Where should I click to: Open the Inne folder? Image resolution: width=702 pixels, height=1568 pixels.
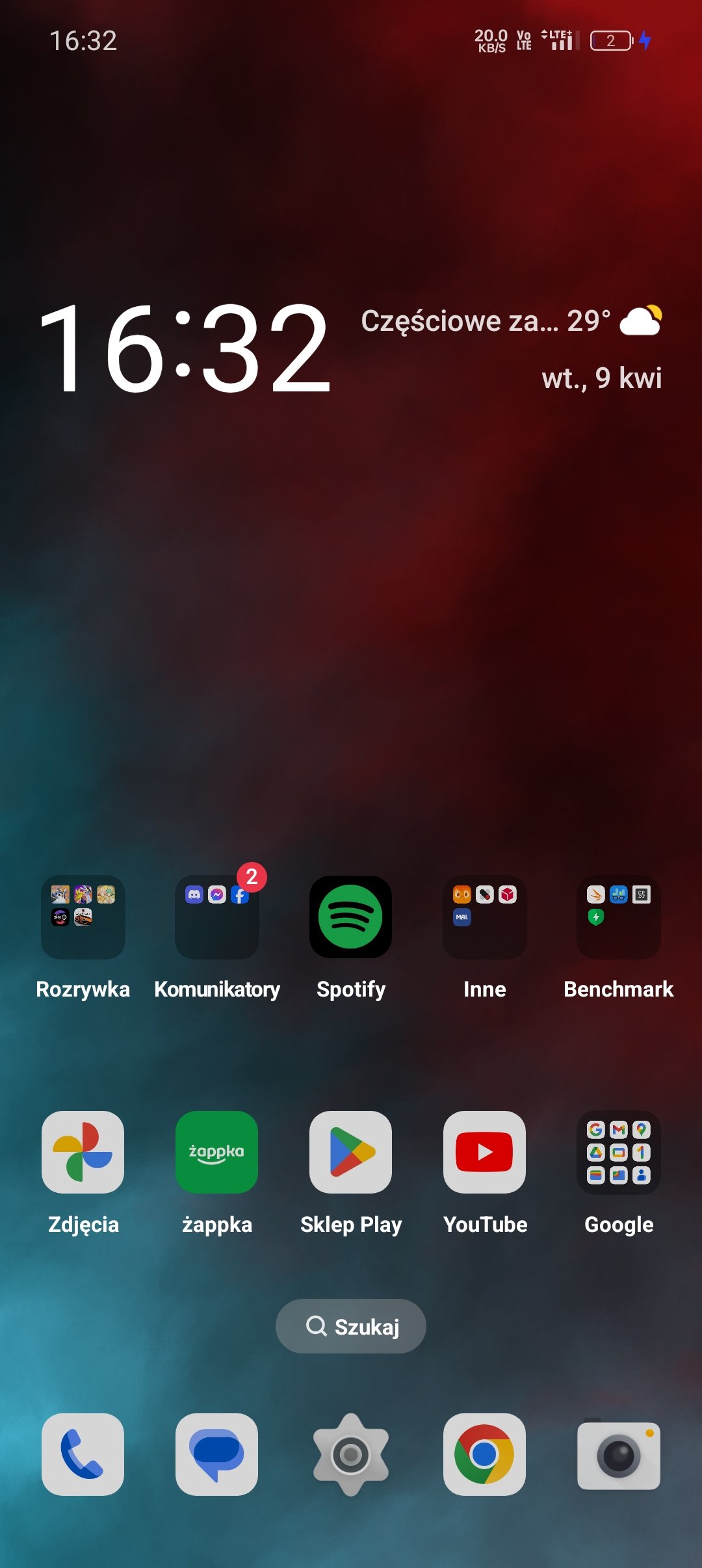click(485, 917)
